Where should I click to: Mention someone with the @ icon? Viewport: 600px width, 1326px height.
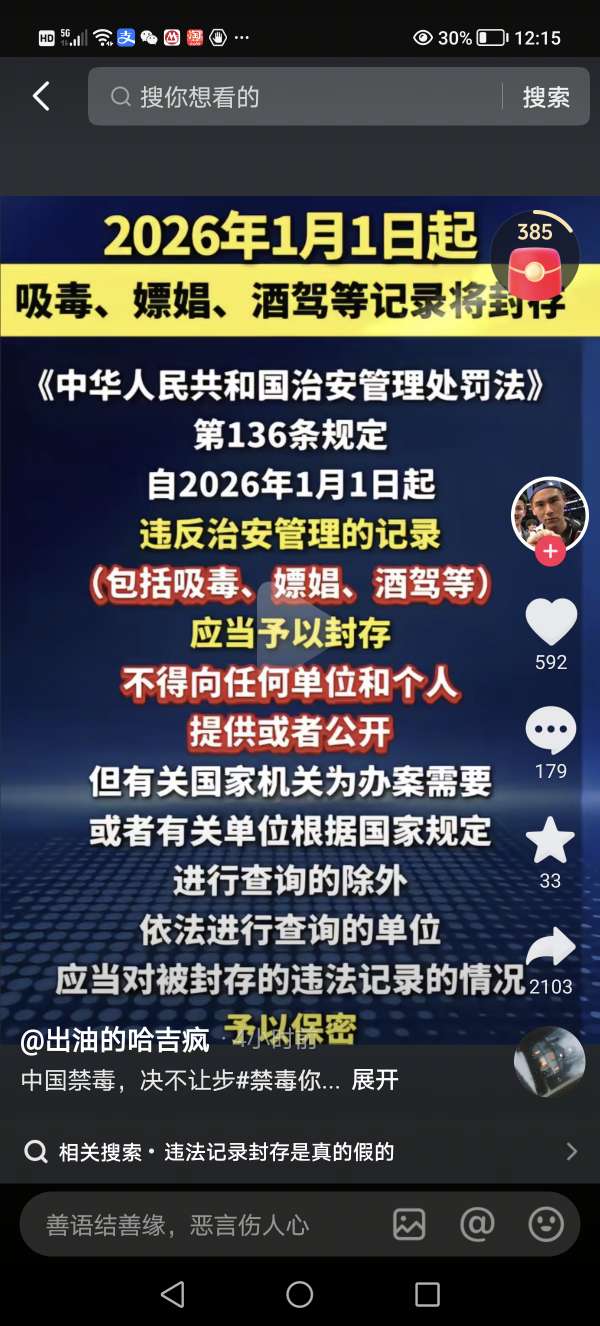[x=477, y=1225]
